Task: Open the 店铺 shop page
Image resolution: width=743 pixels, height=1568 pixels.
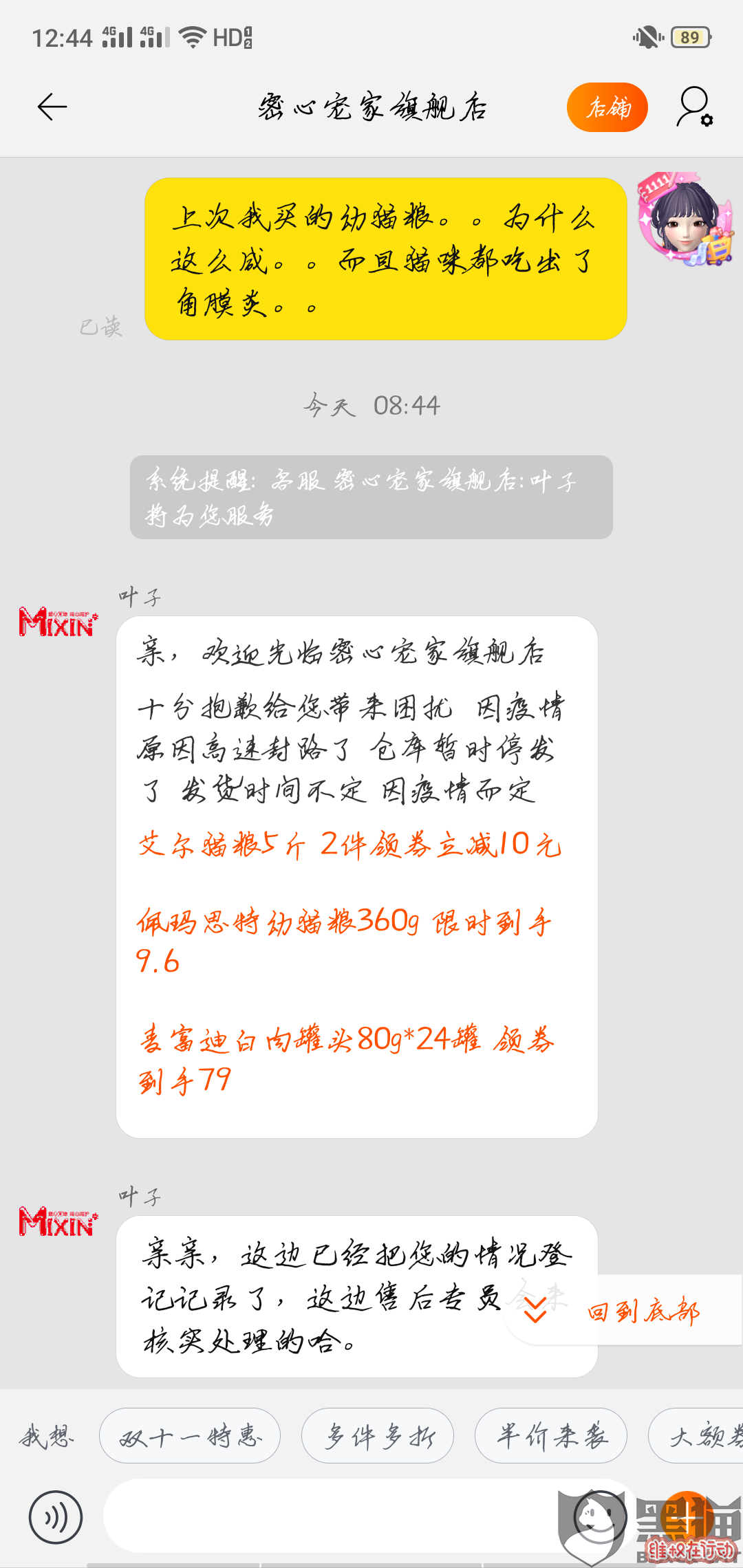Action: click(x=607, y=107)
